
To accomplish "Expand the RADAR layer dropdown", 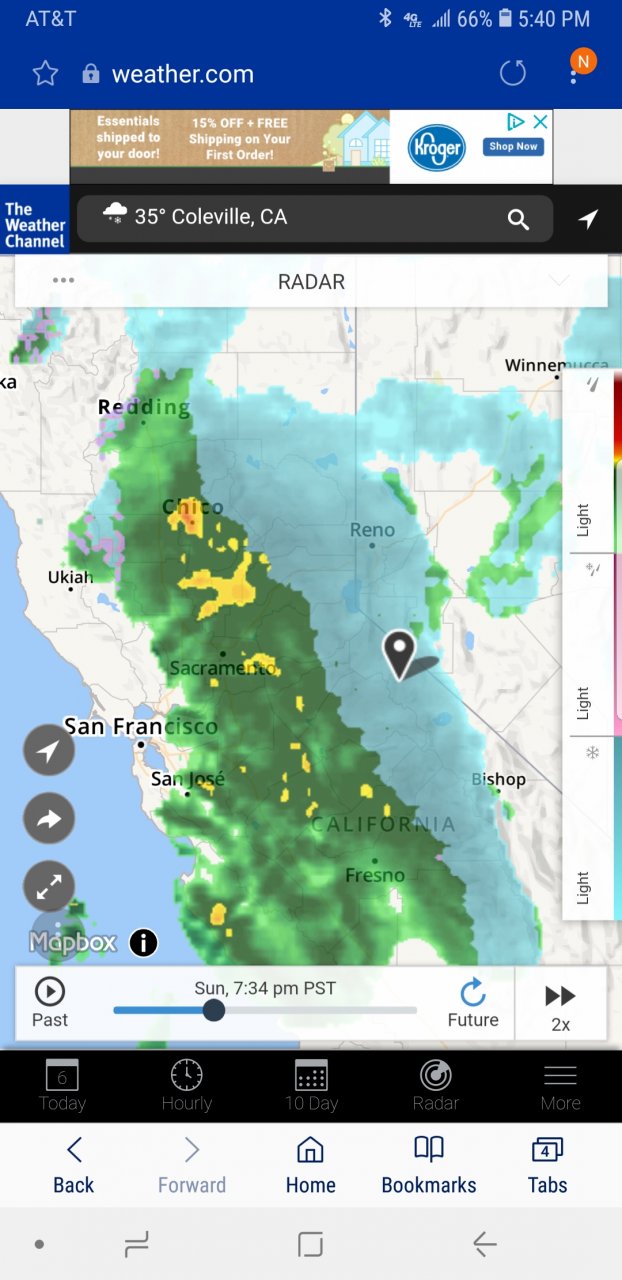I will 558,281.
